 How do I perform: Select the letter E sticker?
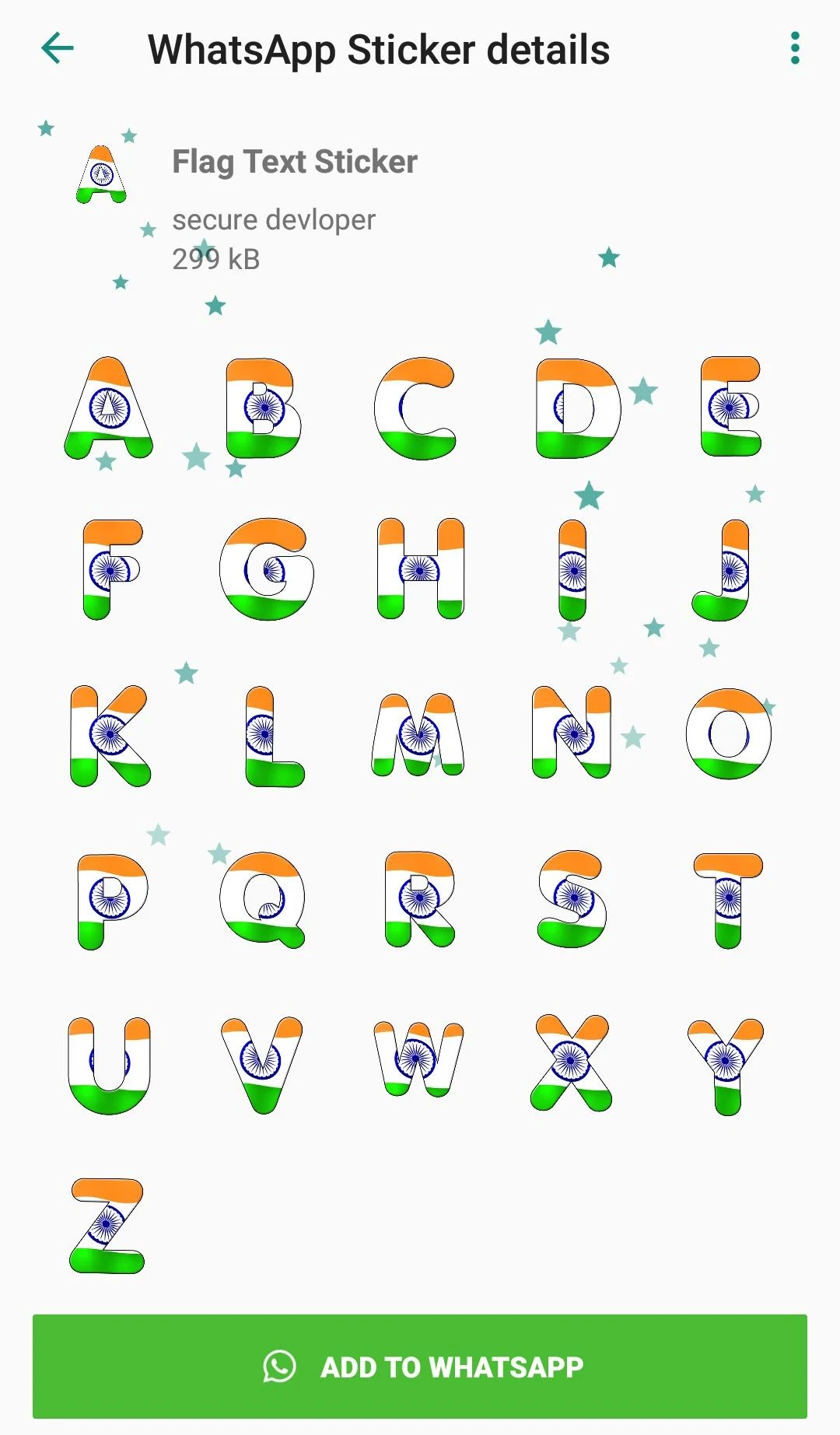coord(730,407)
